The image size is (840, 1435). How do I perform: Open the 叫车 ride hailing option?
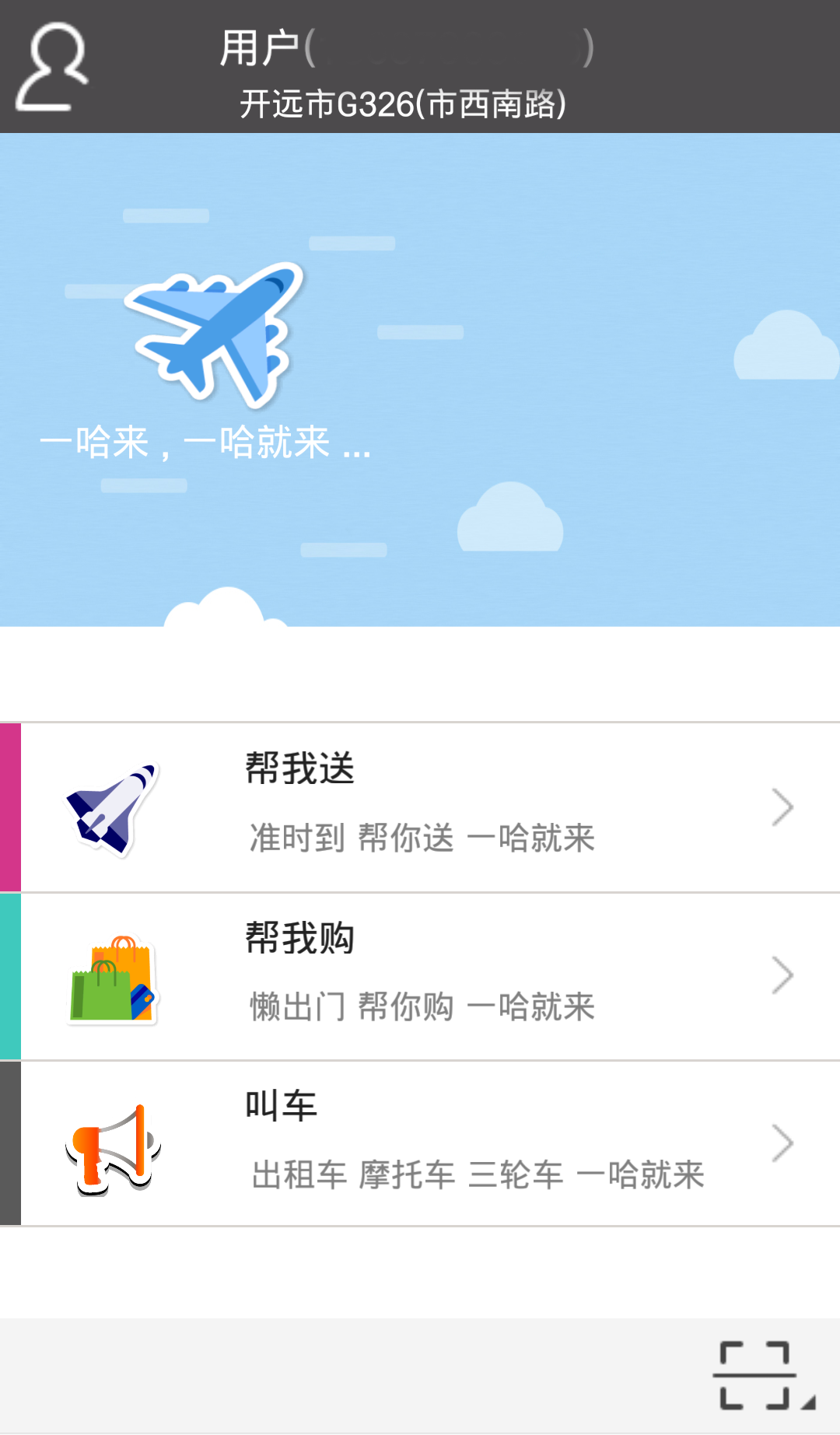[420, 1144]
